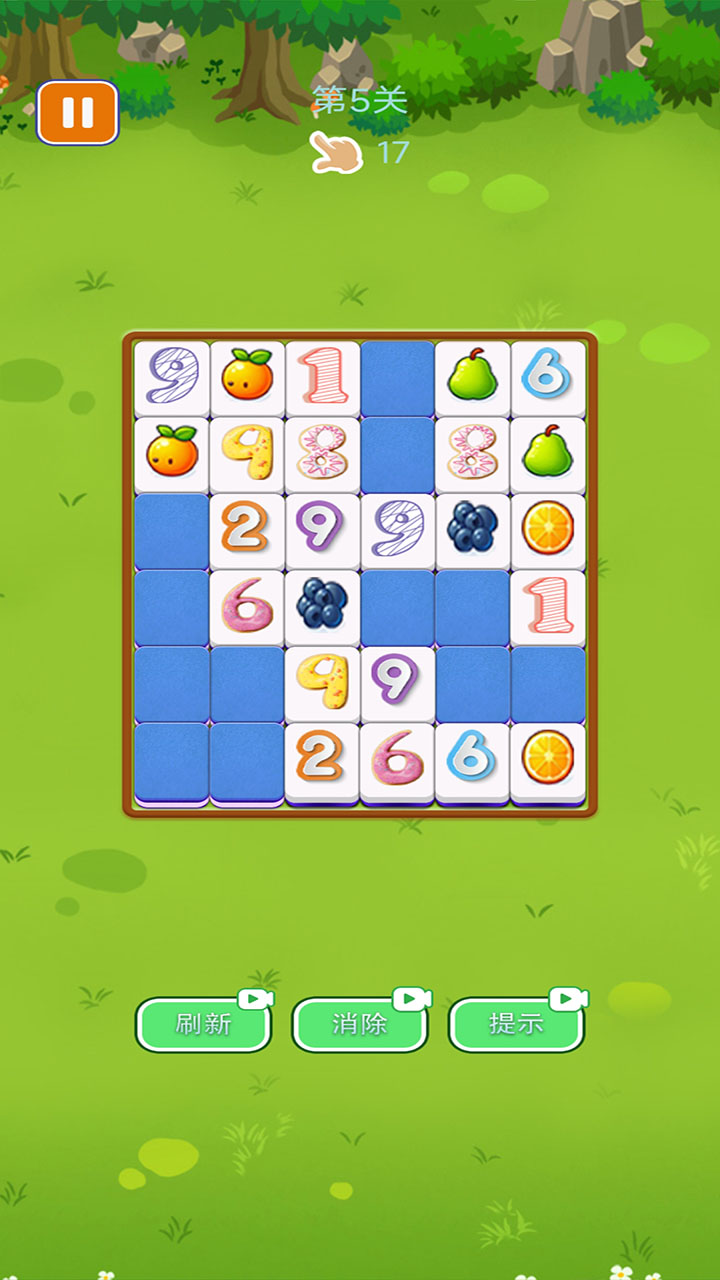Select the tangerine tile beside the red 1
Image resolution: width=720 pixels, height=1280 pixels.
[247, 377]
